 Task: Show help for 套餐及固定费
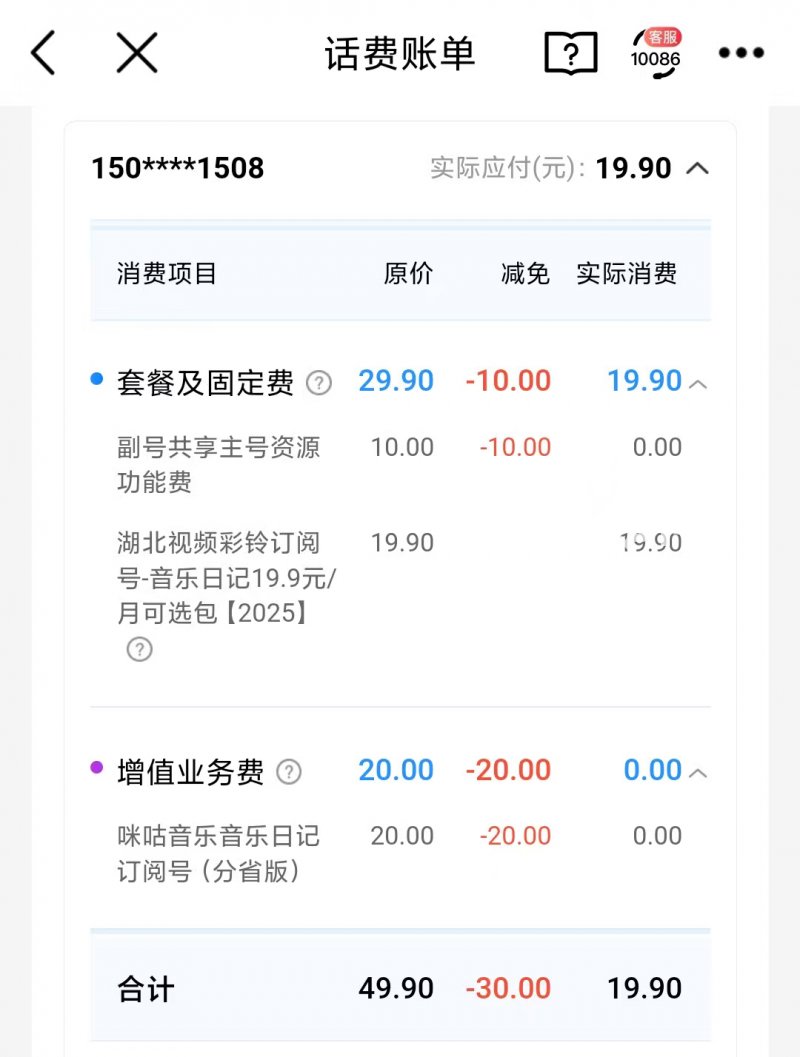click(x=318, y=382)
